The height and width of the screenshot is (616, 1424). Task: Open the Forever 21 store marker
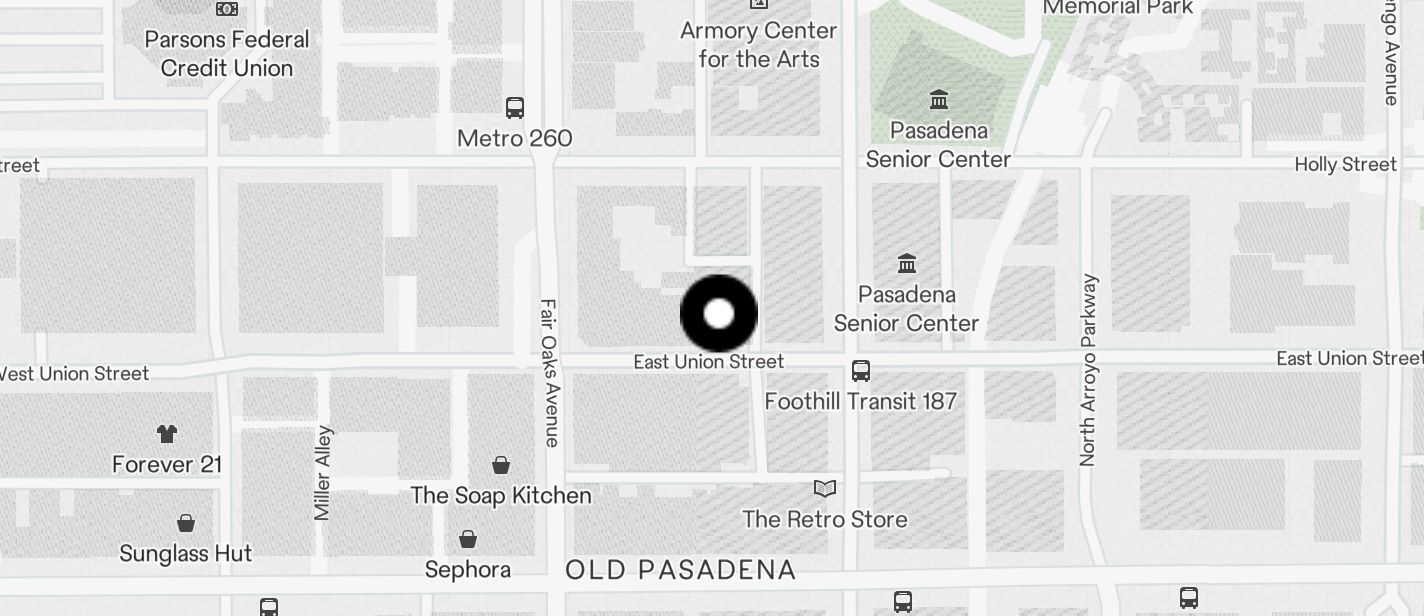(167, 434)
